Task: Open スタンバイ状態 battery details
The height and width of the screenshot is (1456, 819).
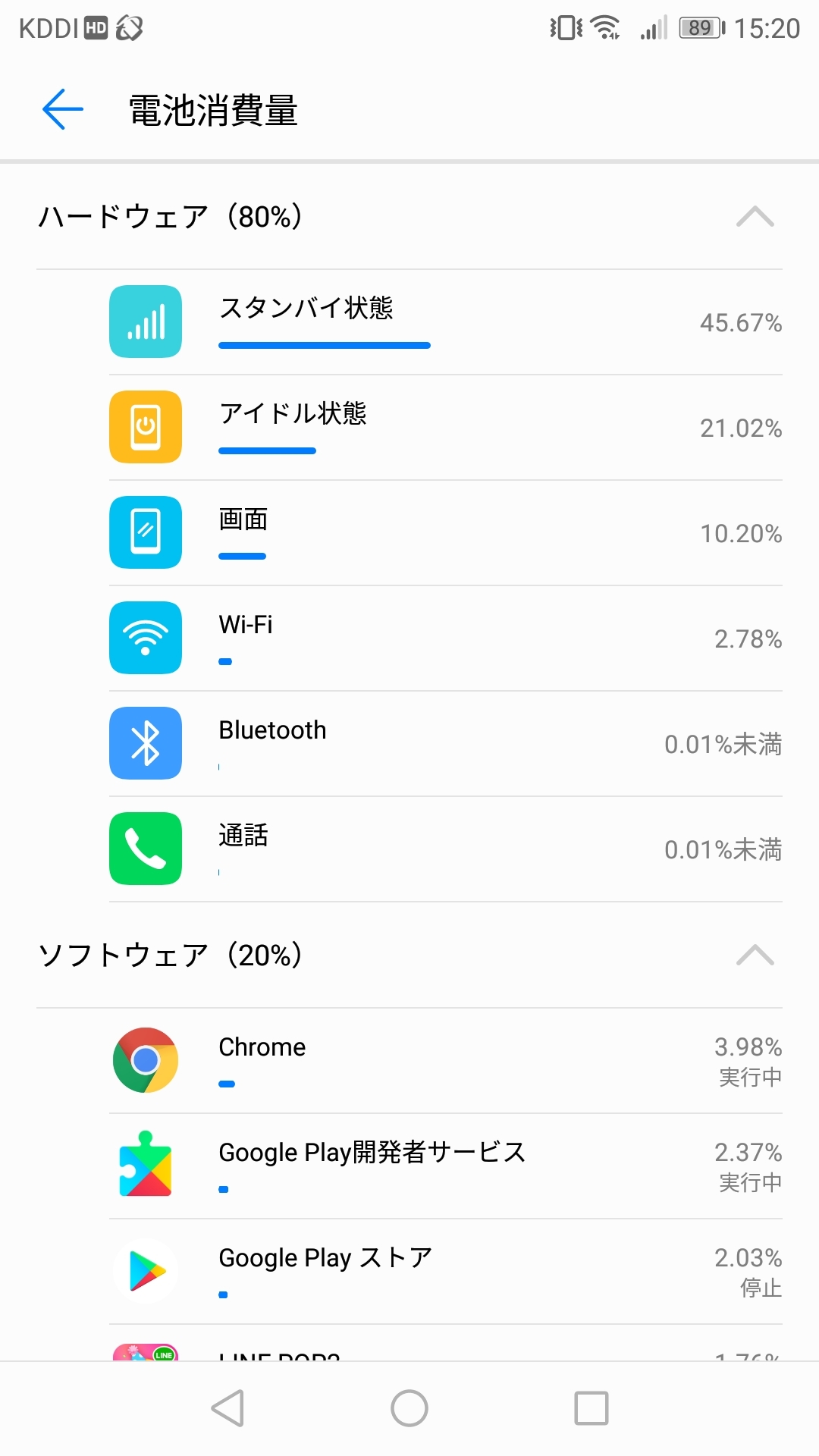Action: [446, 322]
